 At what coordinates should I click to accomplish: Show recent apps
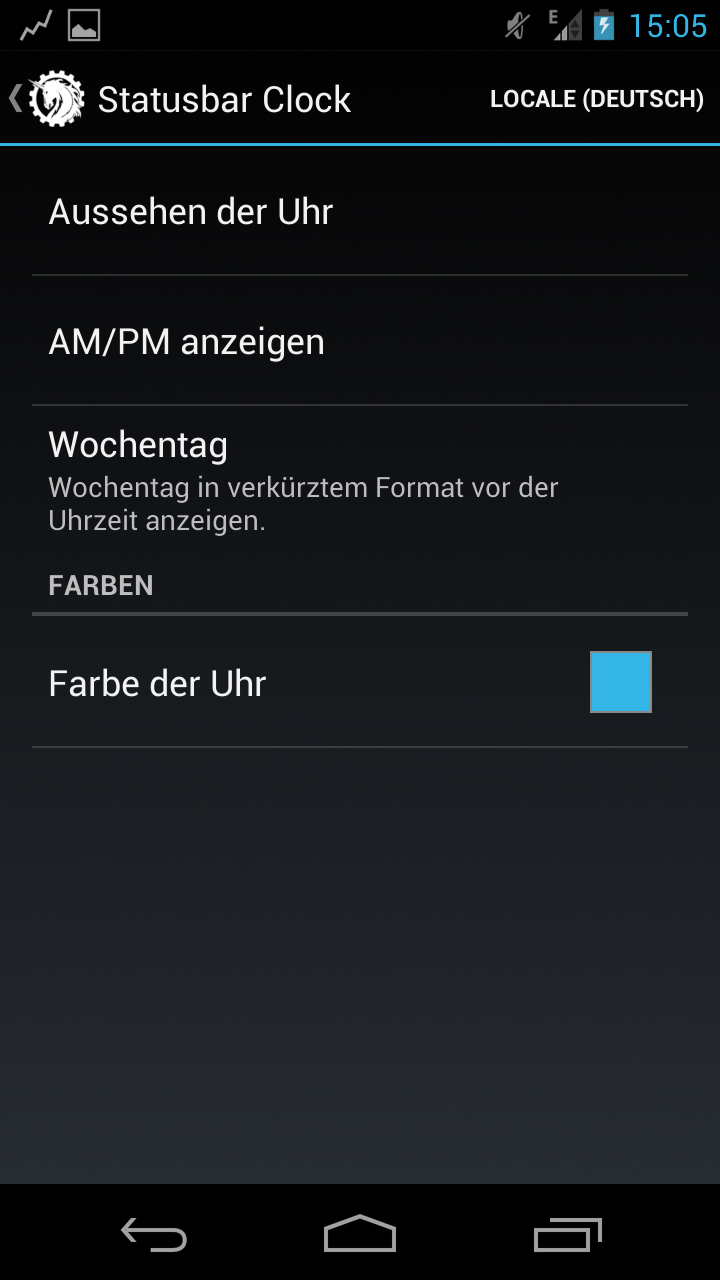(567, 1234)
